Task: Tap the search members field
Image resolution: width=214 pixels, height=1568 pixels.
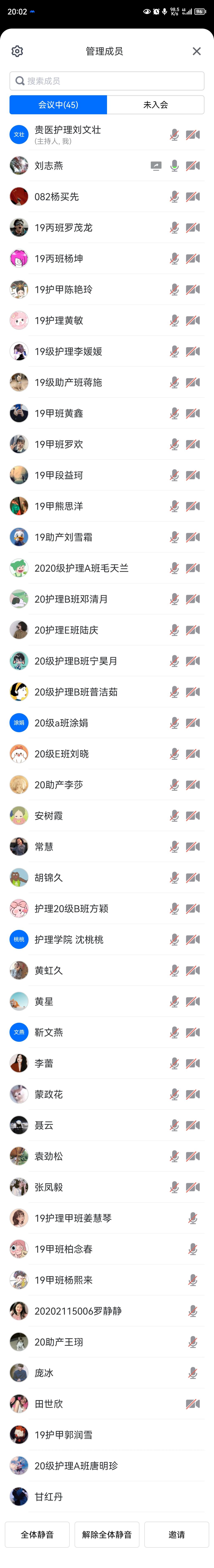Action: click(x=107, y=81)
